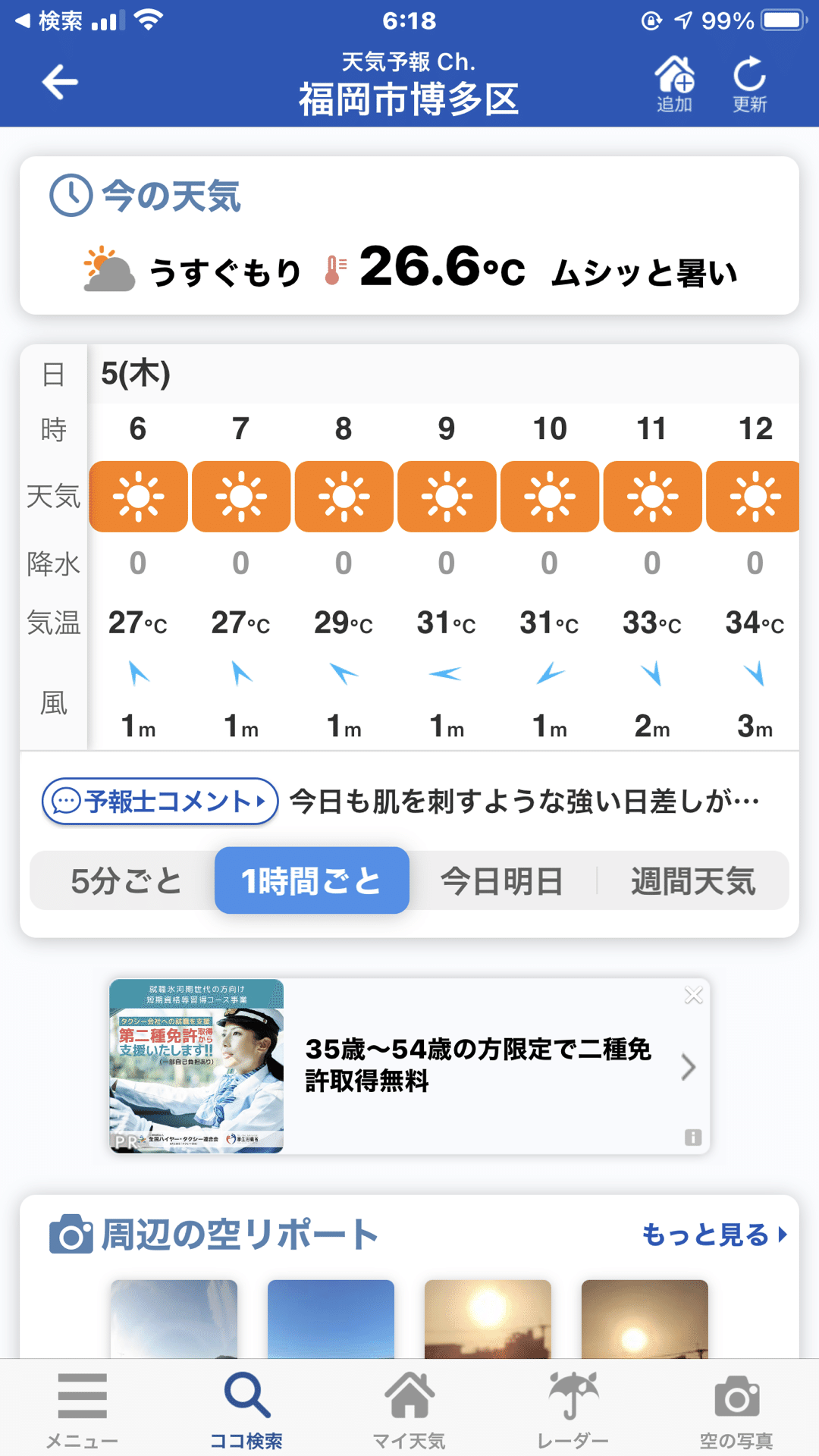The height and width of the screenshot is (1456, 819).
Task: Switch to the 週間天気 forecast view
Action: coord(695,880)
